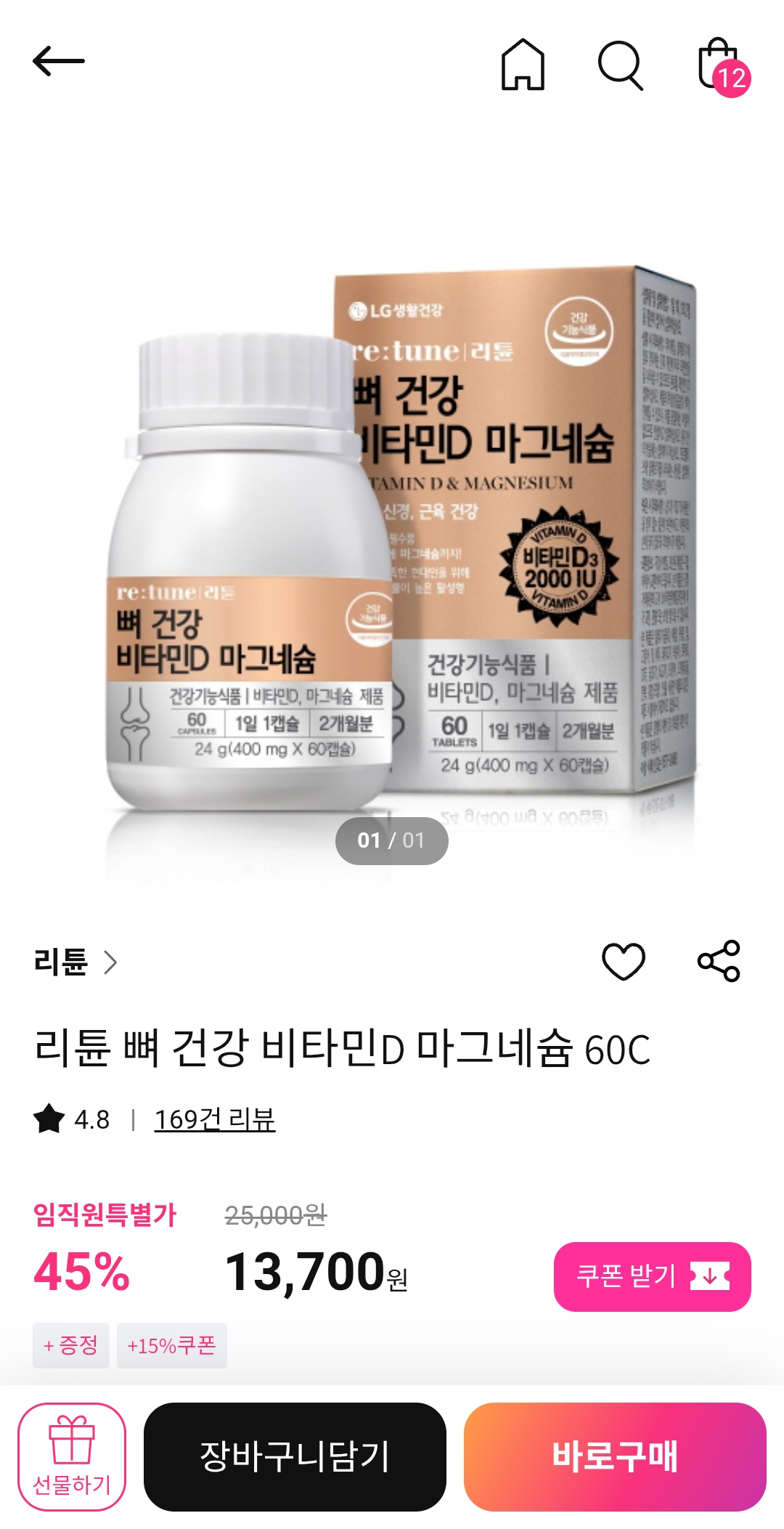784x1529 pixels.
Task: Add product to wishlist with heart
Action: 624,962
